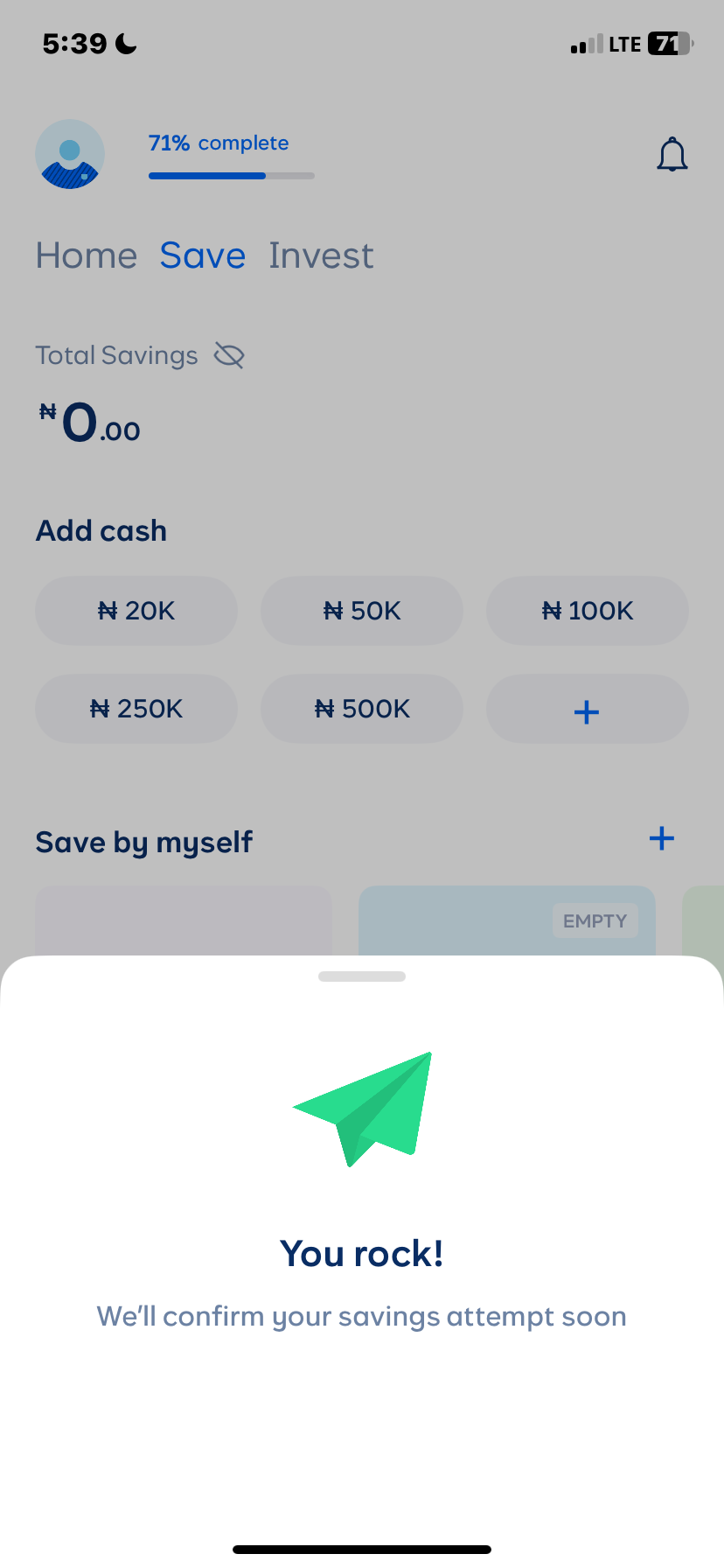Viewport: 724px width, 1568px height.
Task: Tap the cellular signal bars
Action: pos(586,43)
